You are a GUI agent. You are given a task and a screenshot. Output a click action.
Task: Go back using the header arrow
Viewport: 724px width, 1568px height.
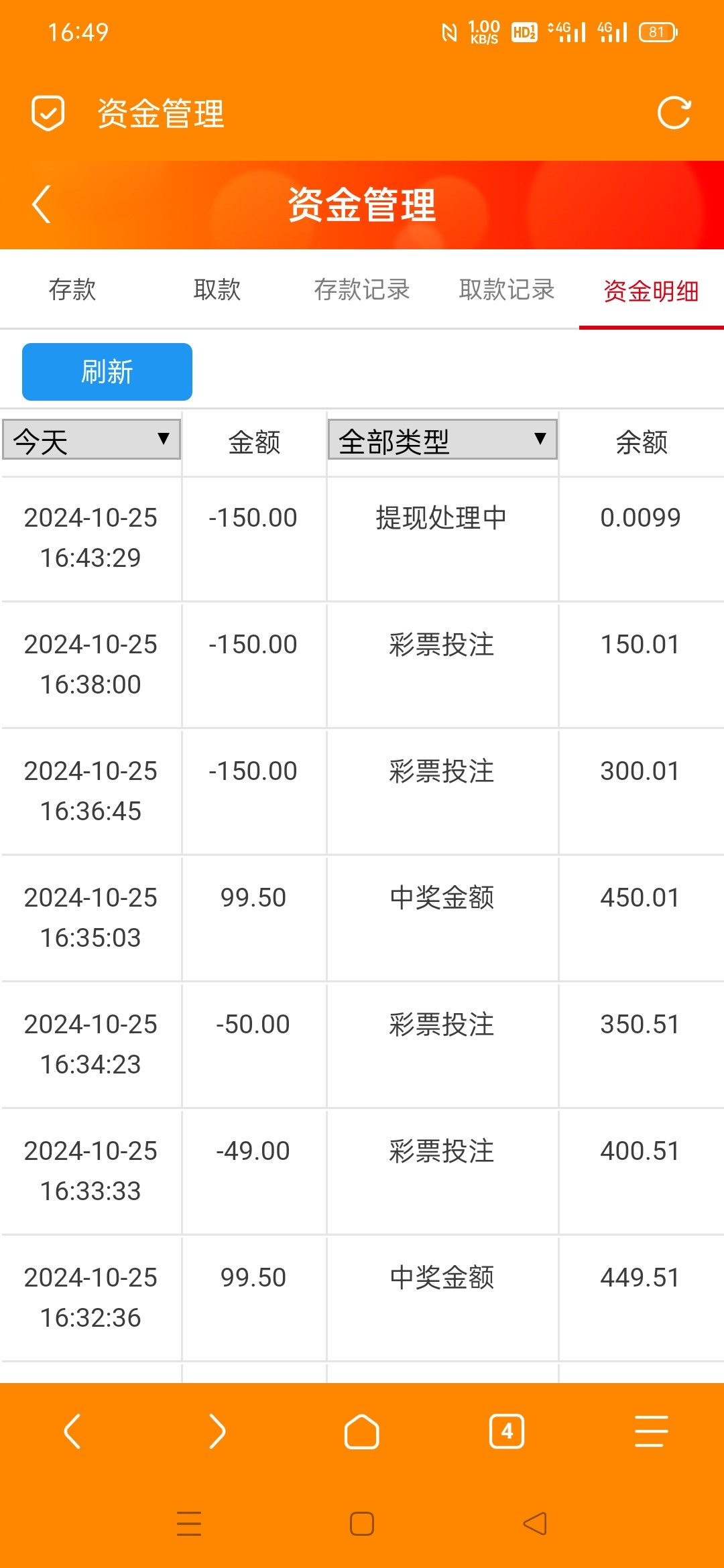click(x=42, y=204)
